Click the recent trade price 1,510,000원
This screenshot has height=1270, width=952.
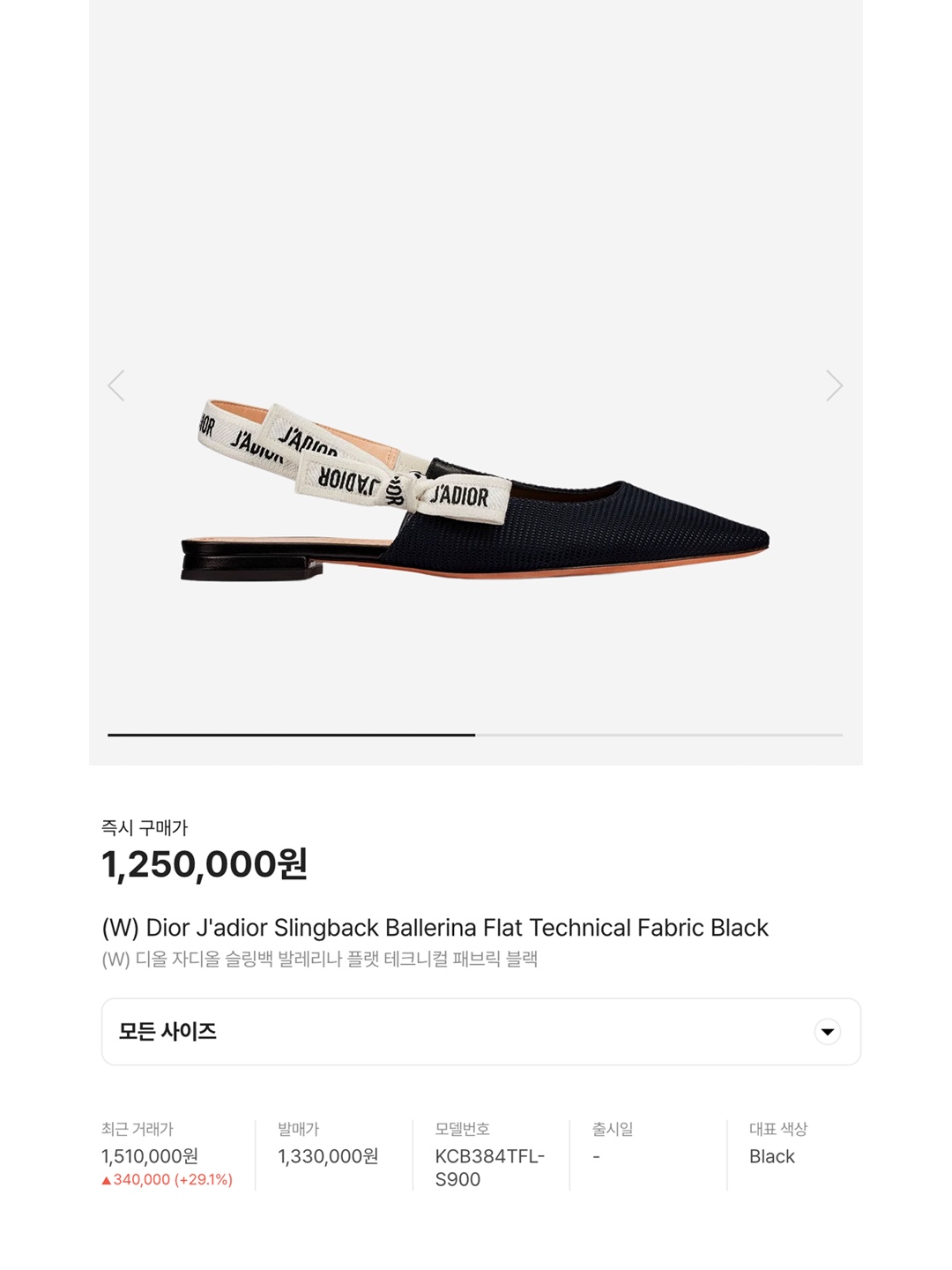point(152,1156)
